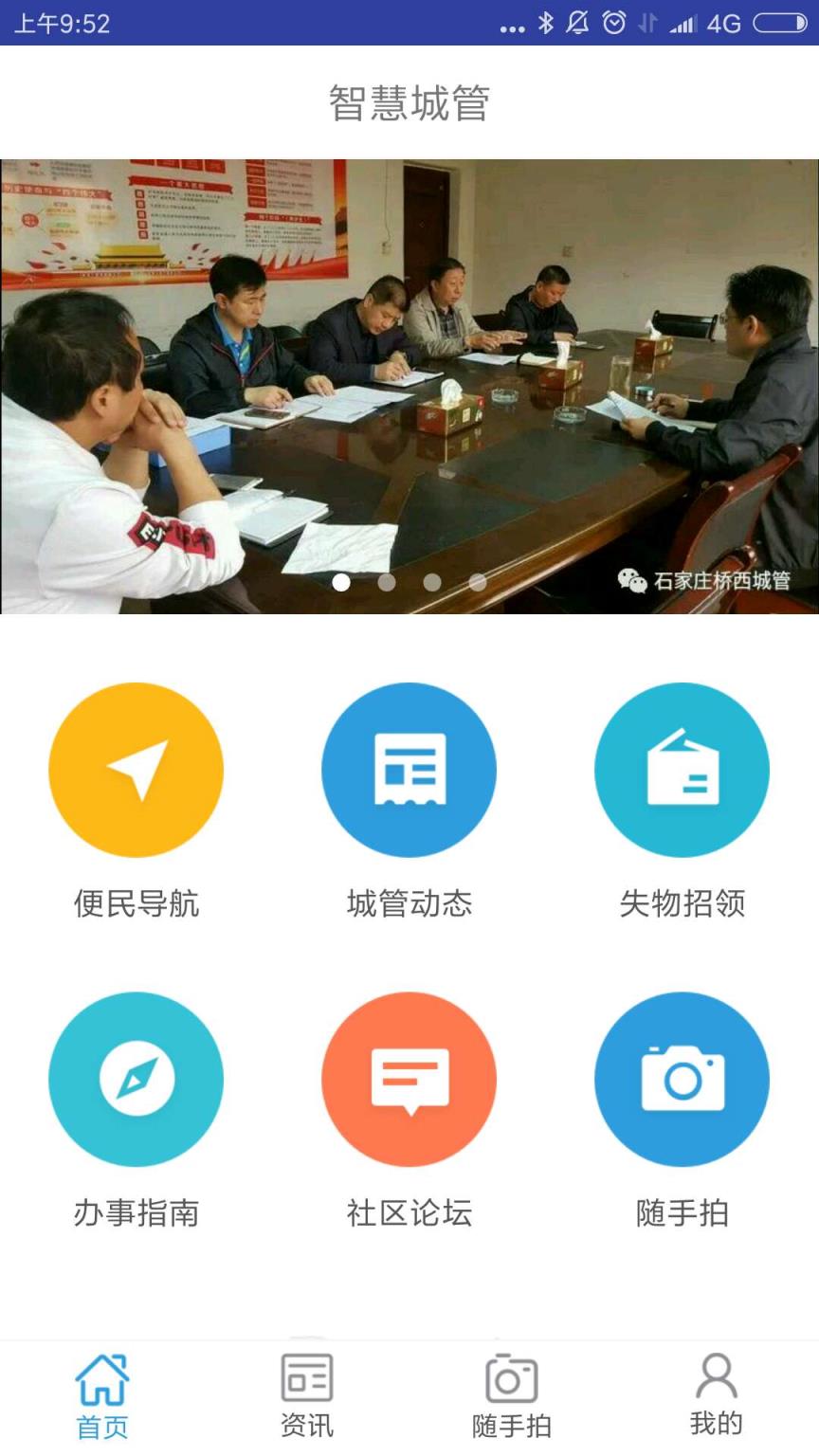Open the 城管动态 news icon

click(x=408, y=770)
